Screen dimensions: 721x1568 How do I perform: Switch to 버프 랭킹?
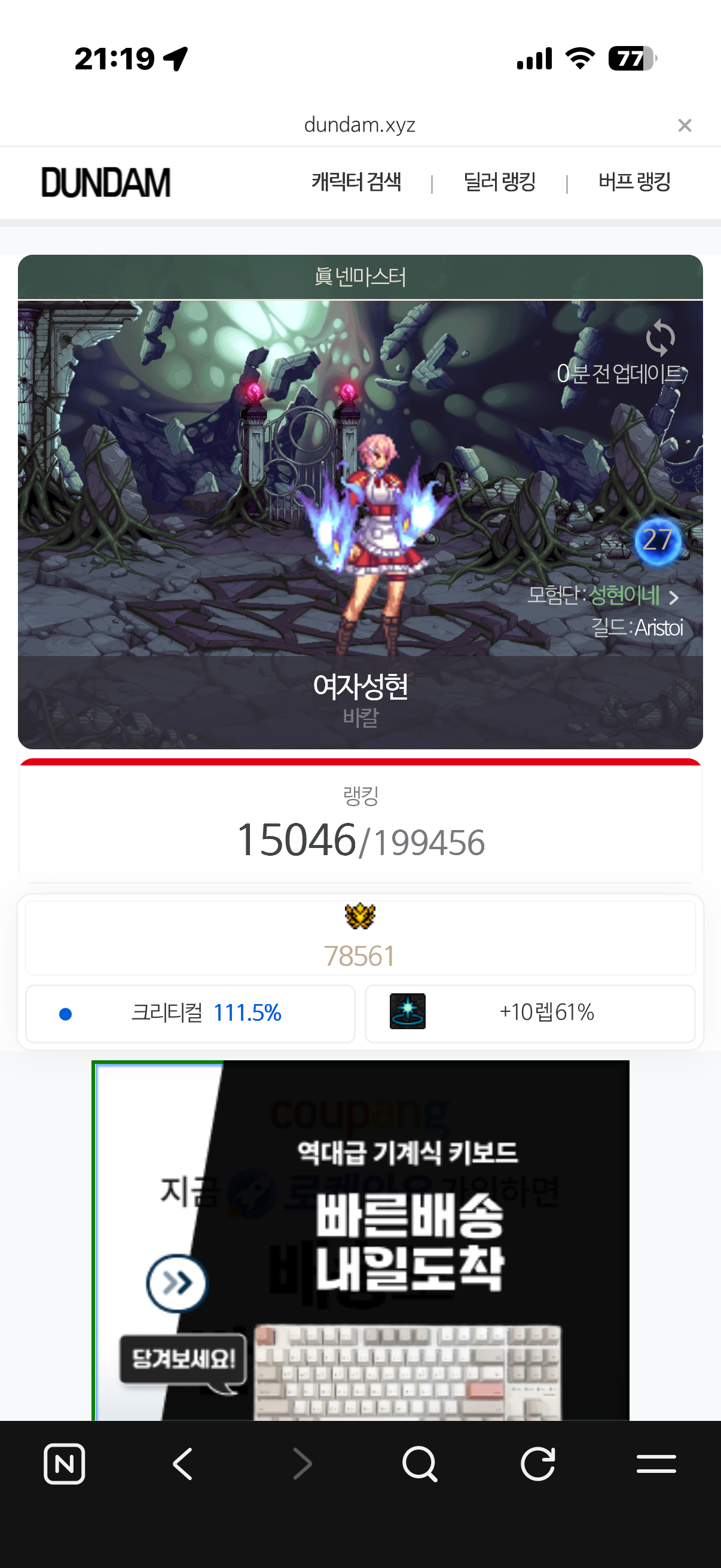[634, 182]
